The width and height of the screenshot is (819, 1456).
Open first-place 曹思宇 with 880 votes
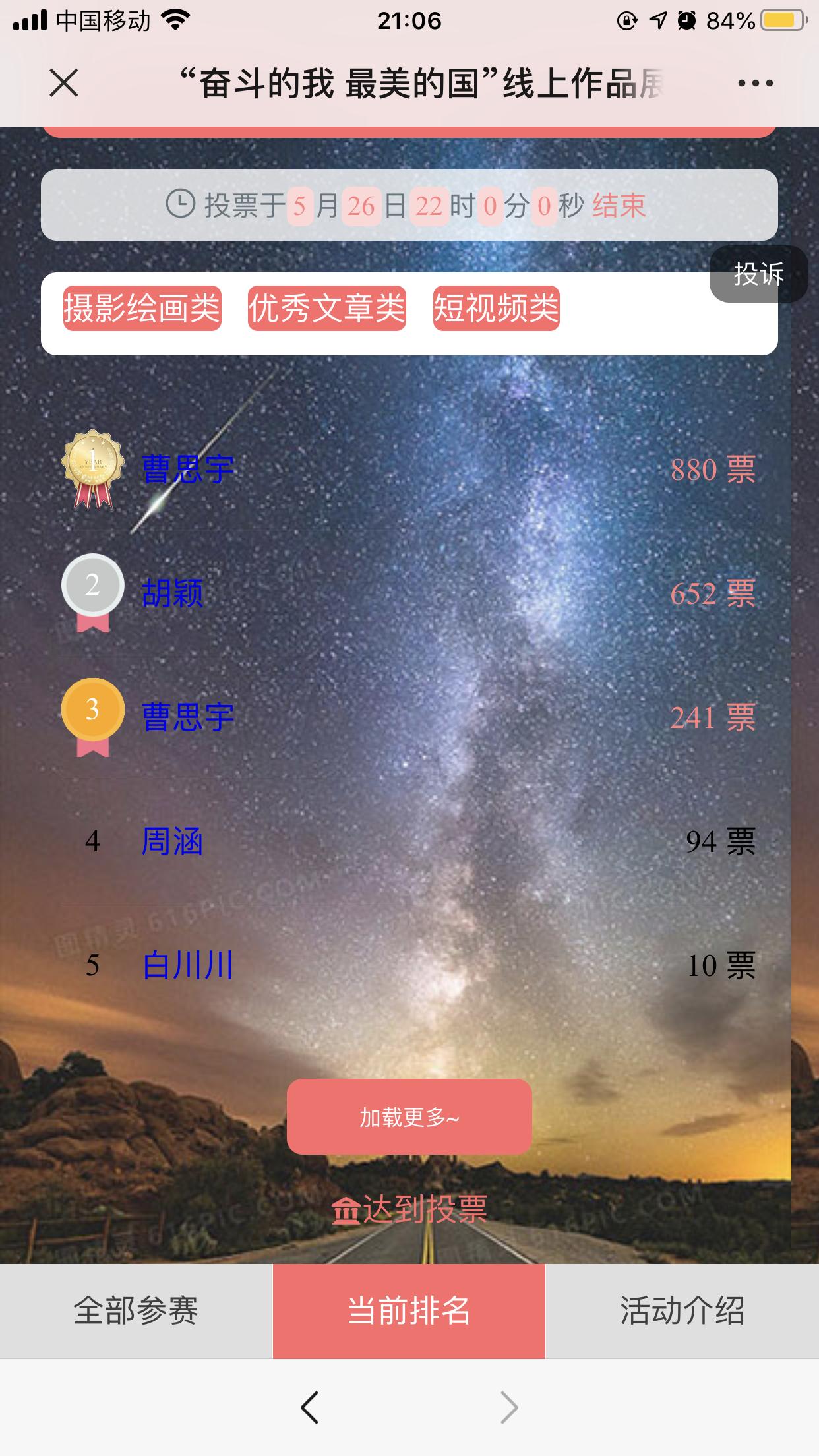[188, 470]
